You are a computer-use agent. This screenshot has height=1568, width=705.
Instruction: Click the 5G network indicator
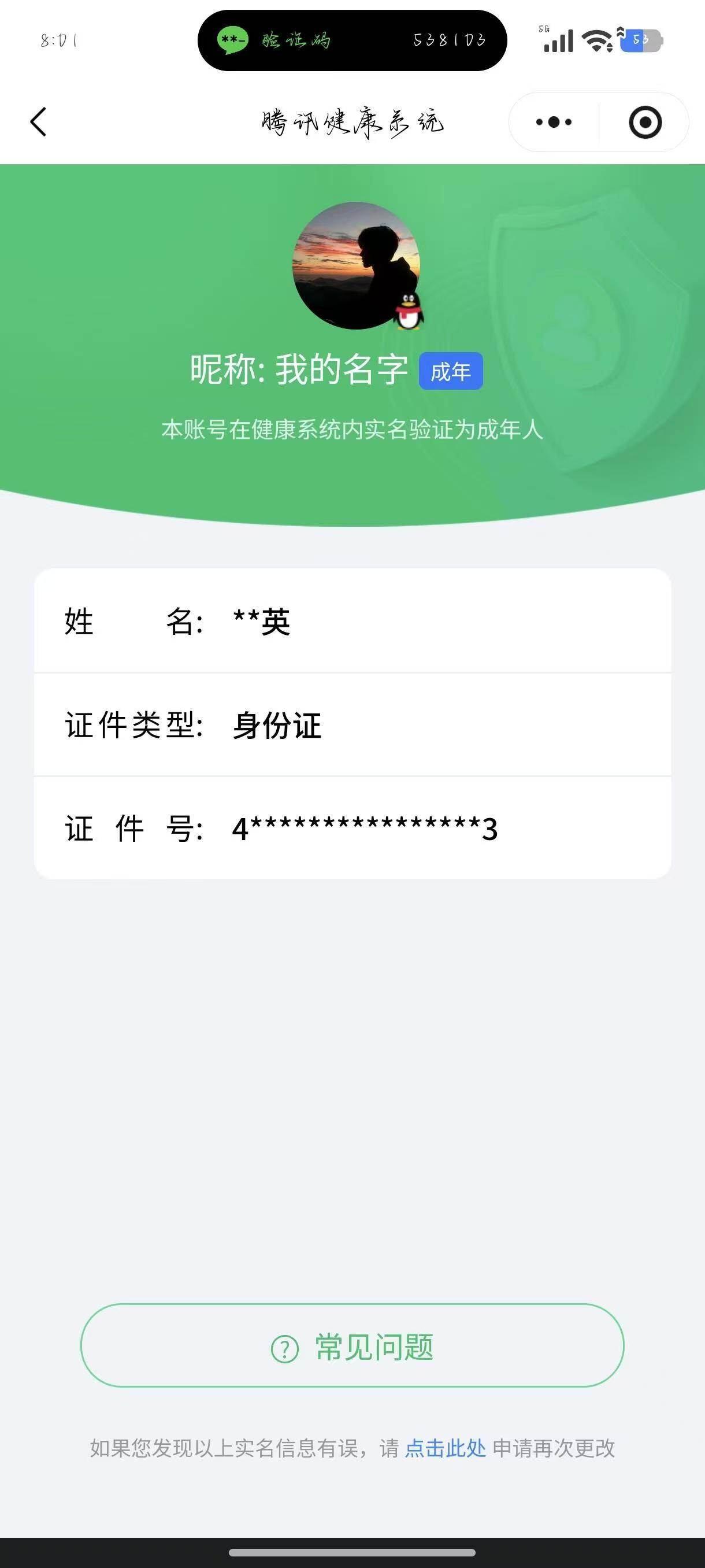[543, 28]
